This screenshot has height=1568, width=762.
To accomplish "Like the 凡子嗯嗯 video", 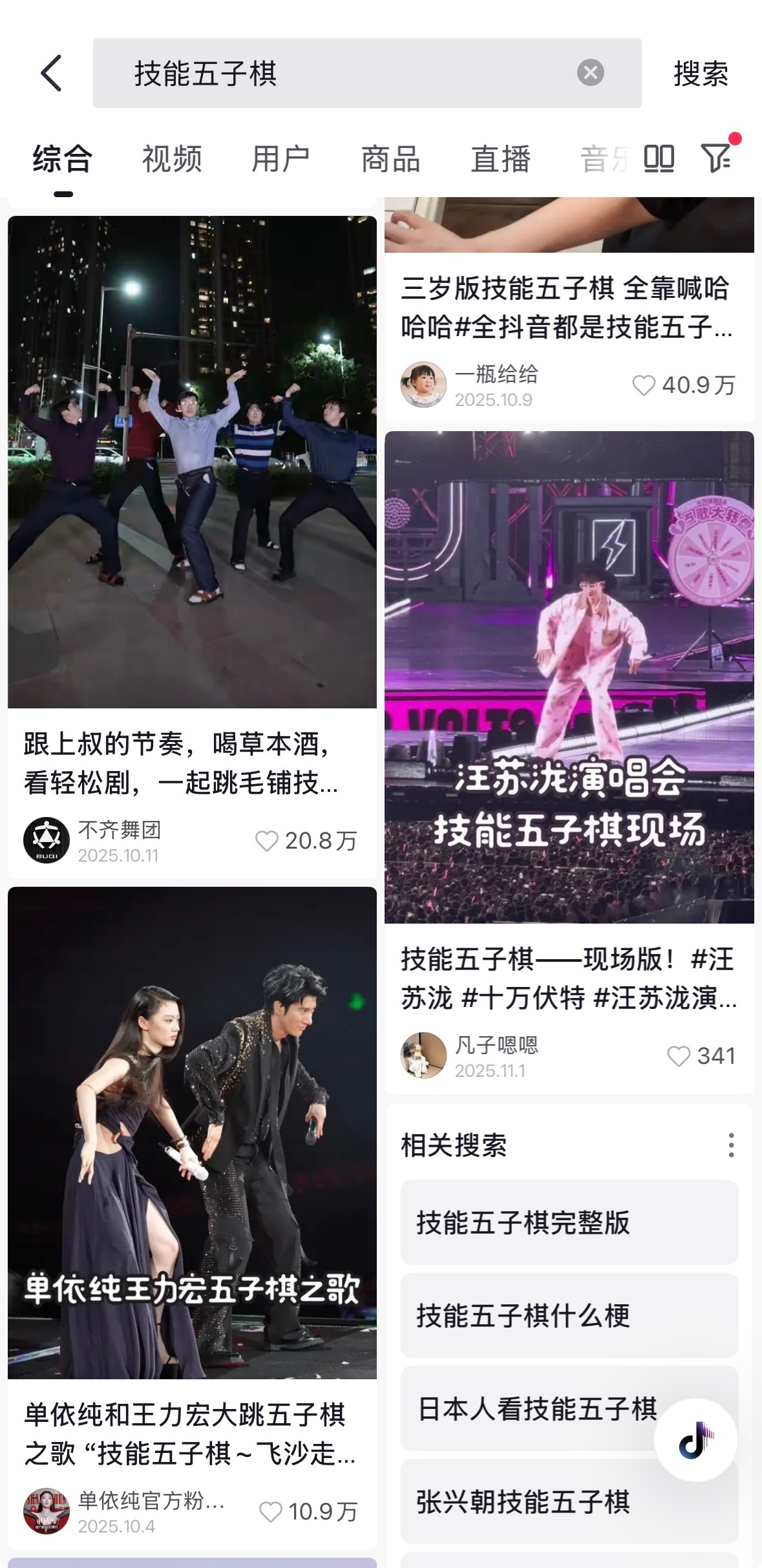I will (x=679, y=1056).
